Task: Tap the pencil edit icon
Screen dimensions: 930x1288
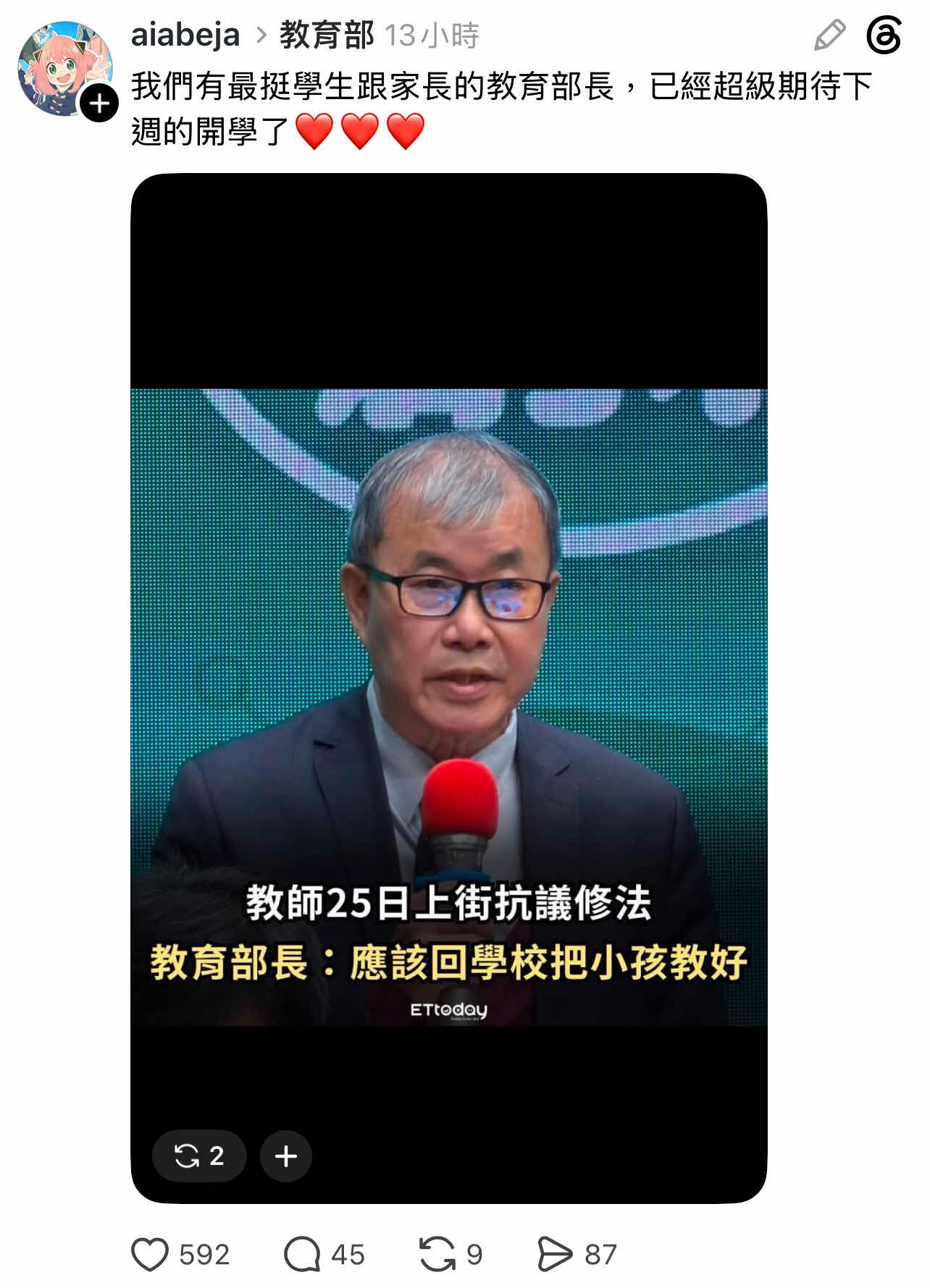Action: pos(829,35)
